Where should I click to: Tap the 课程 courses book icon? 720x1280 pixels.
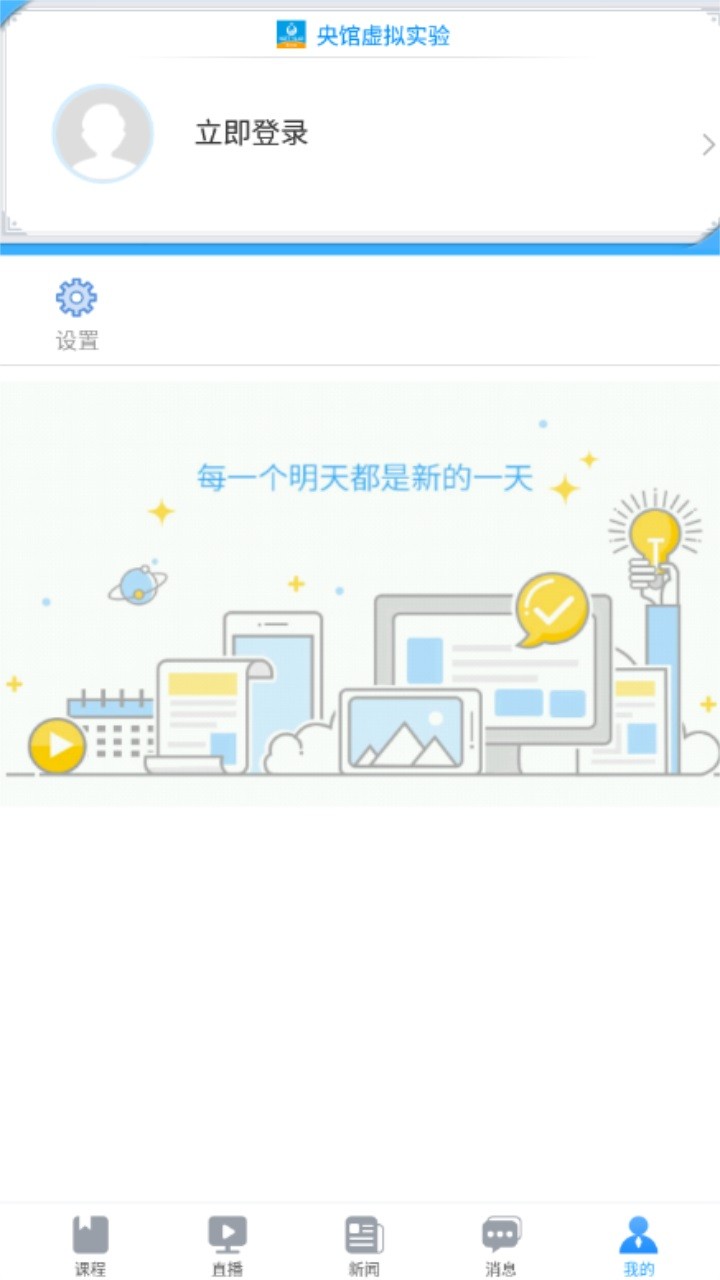[x=90, y=1233]
